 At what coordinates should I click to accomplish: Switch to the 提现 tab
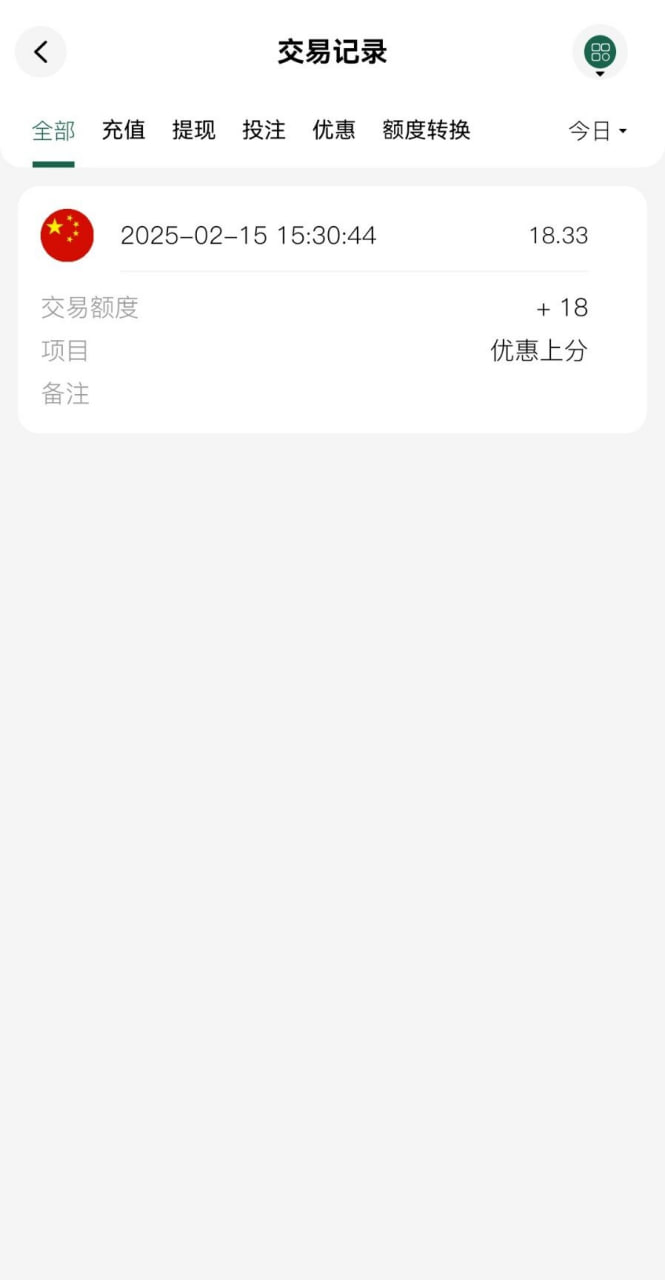pos(194,130)
